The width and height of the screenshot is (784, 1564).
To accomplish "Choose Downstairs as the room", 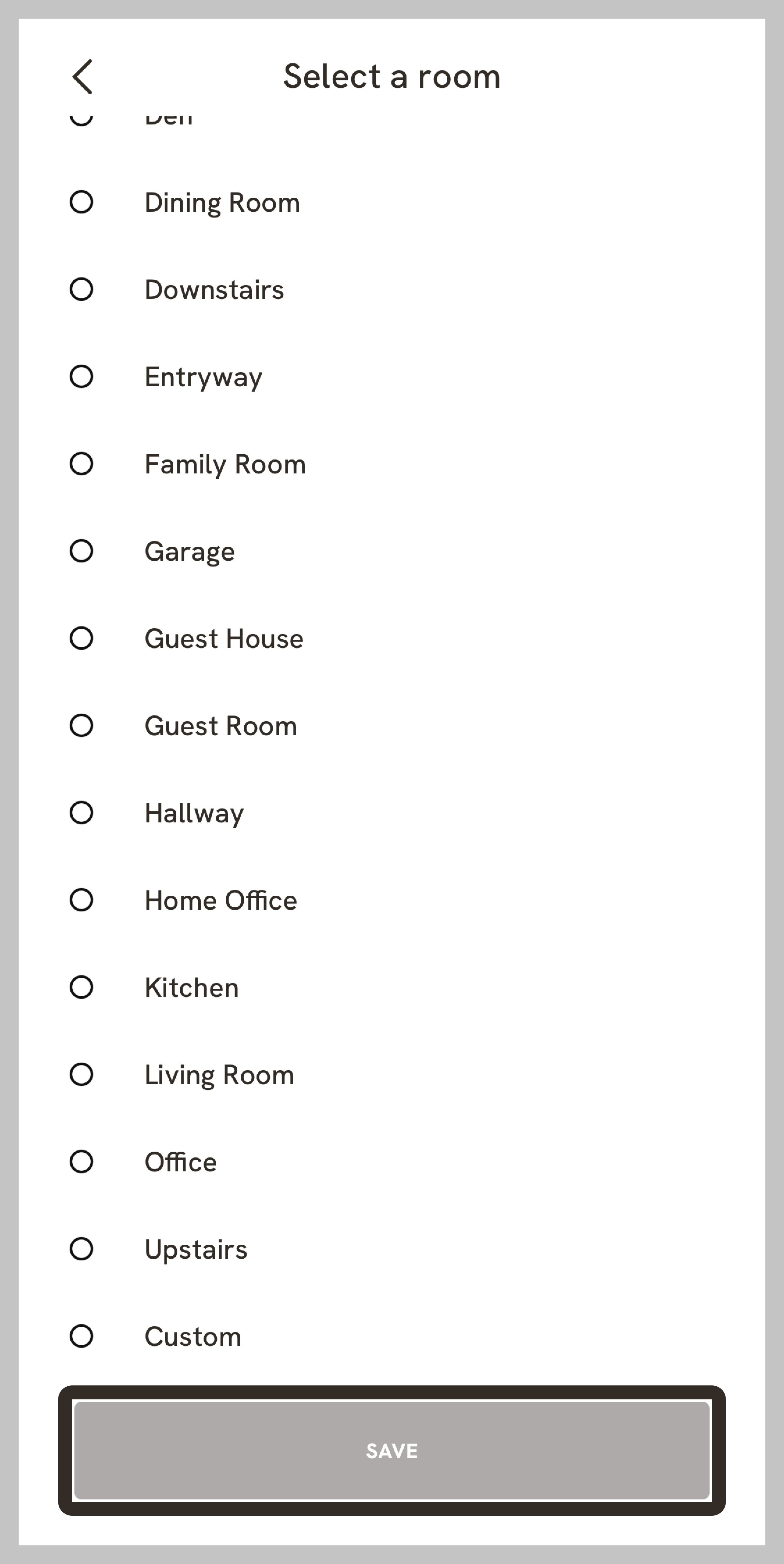I will [81, 290].
